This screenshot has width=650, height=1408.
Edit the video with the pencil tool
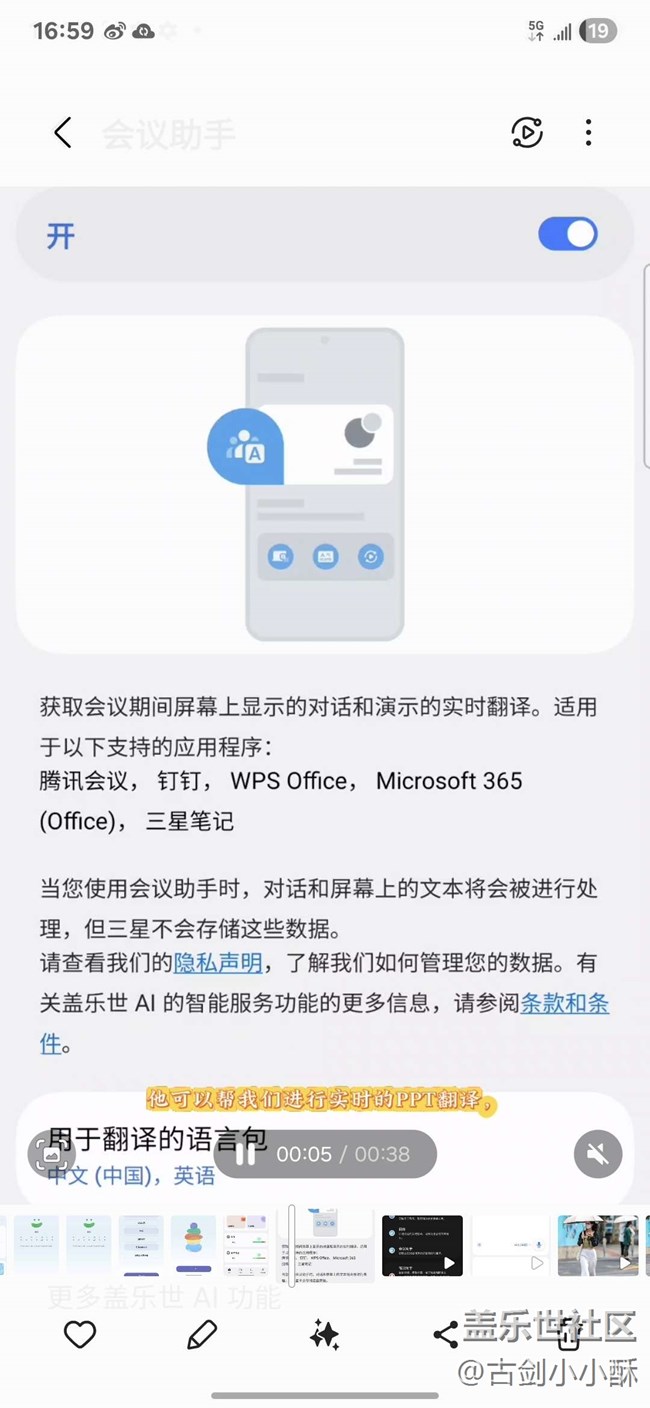coord(202,1334)
